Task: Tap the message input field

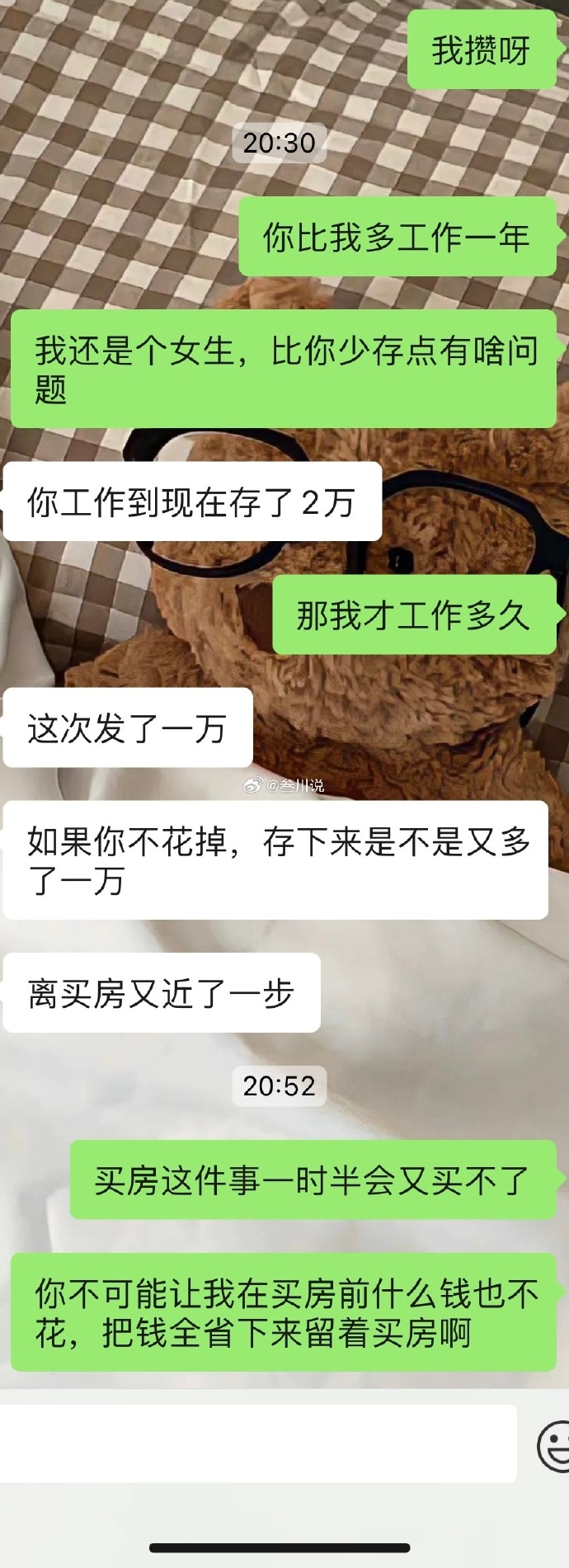Action: (x=257, y=1444)
